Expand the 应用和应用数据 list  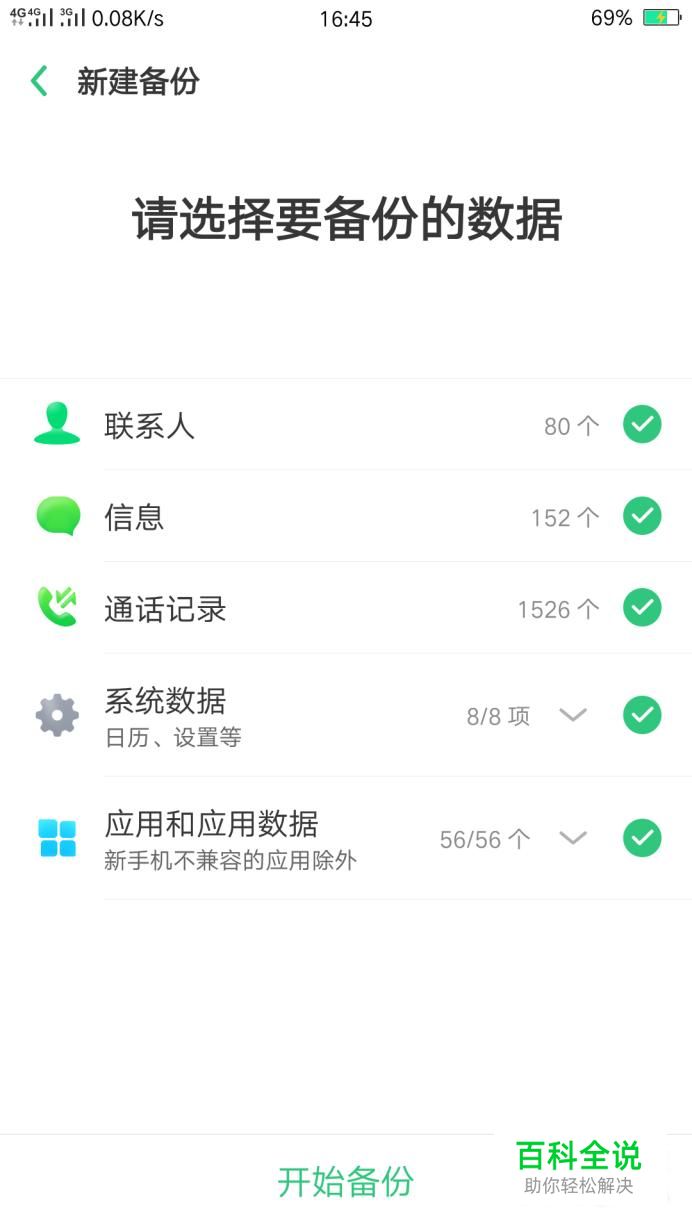click(572, 838)
